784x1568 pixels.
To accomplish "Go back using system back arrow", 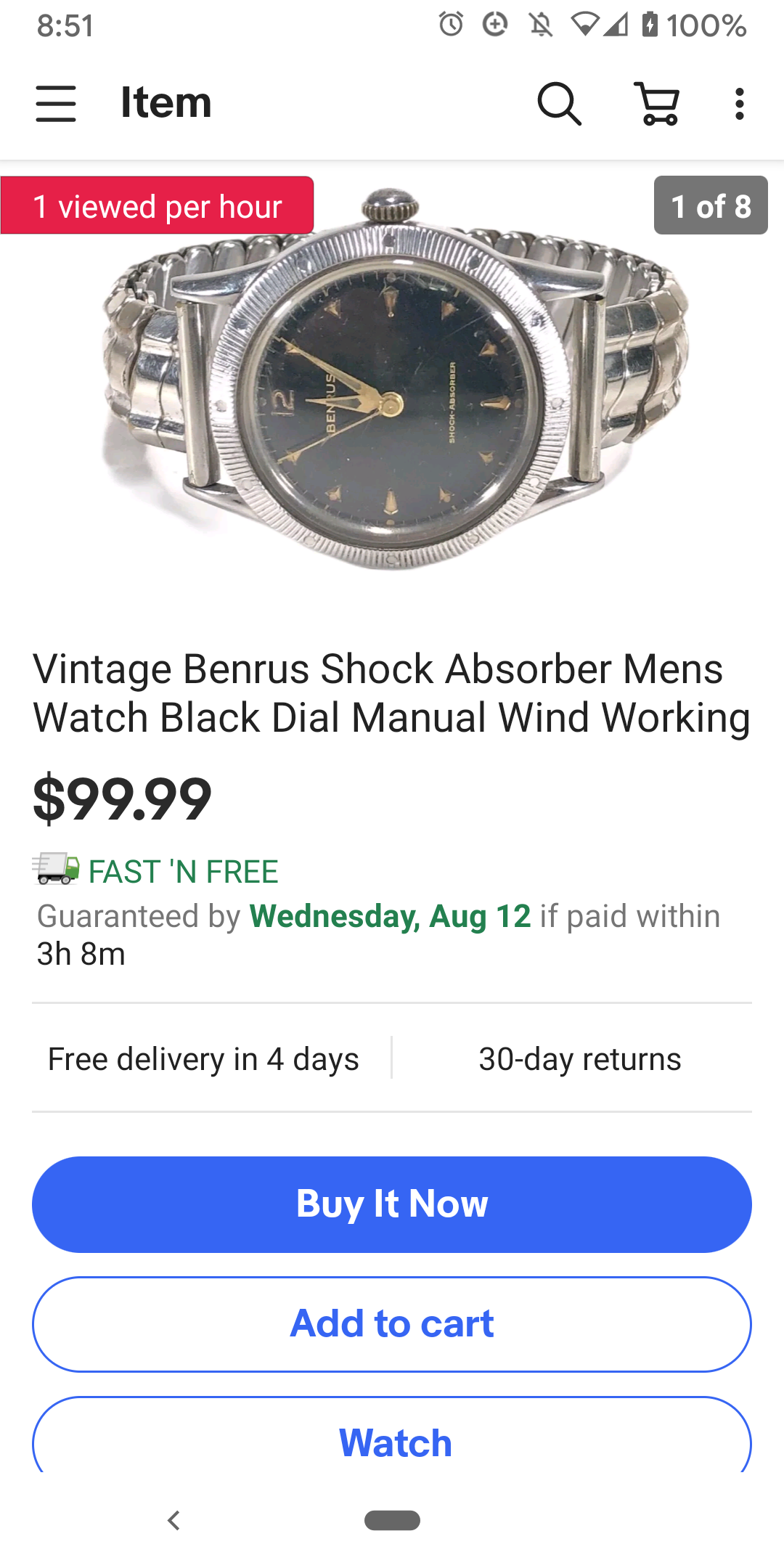I will click(x=173, y=1520).
